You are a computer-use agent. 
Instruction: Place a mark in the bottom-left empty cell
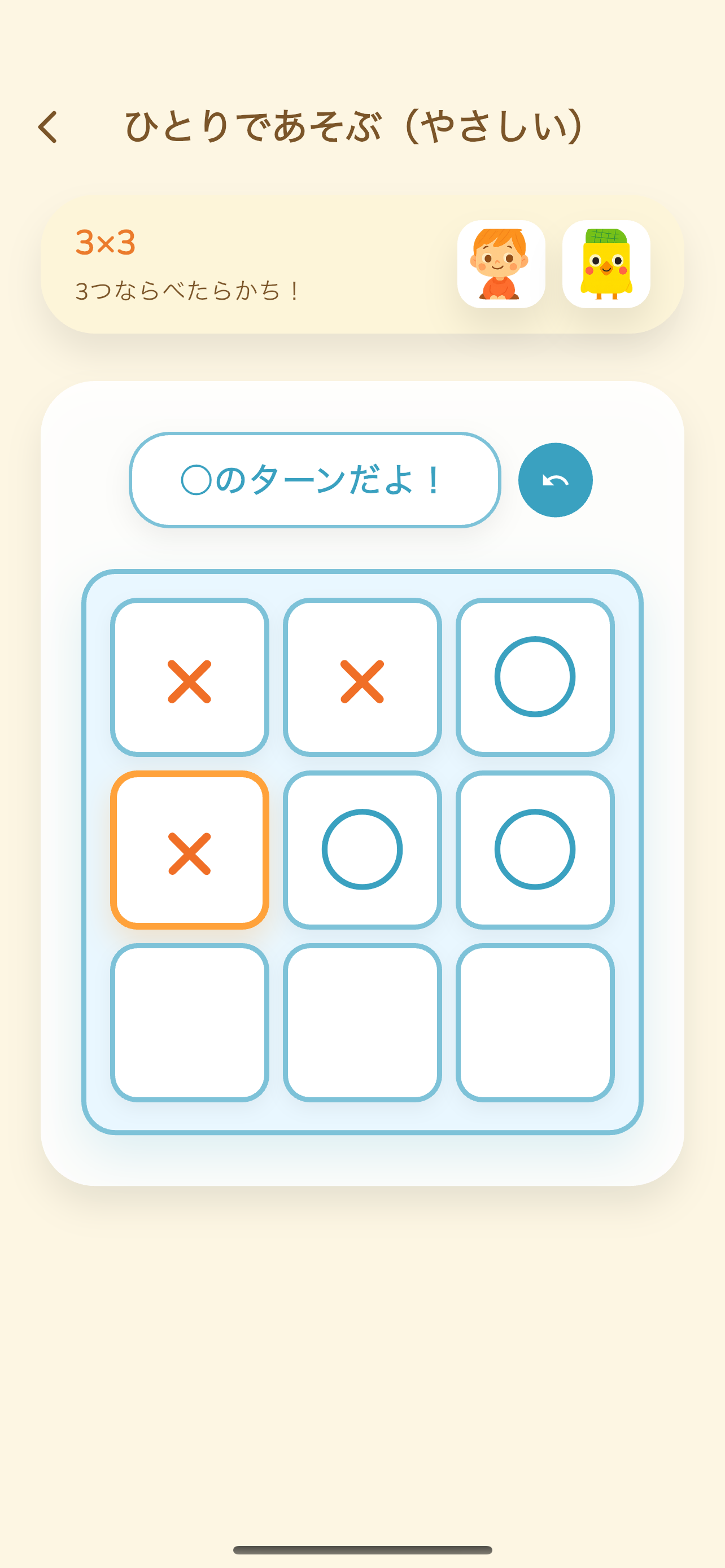tap(189, 1024)
